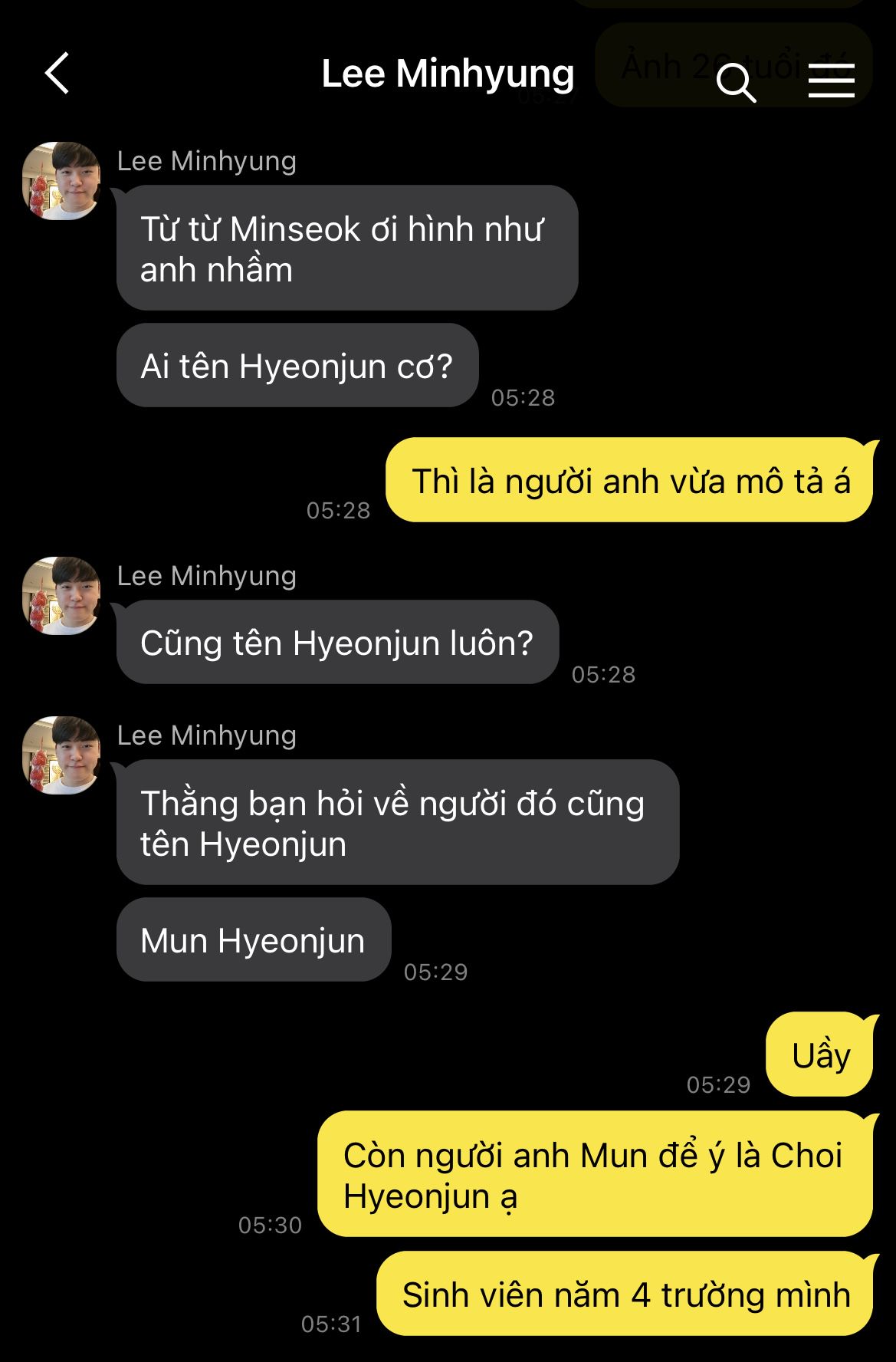Search within this conversation

tap(736, 81)
